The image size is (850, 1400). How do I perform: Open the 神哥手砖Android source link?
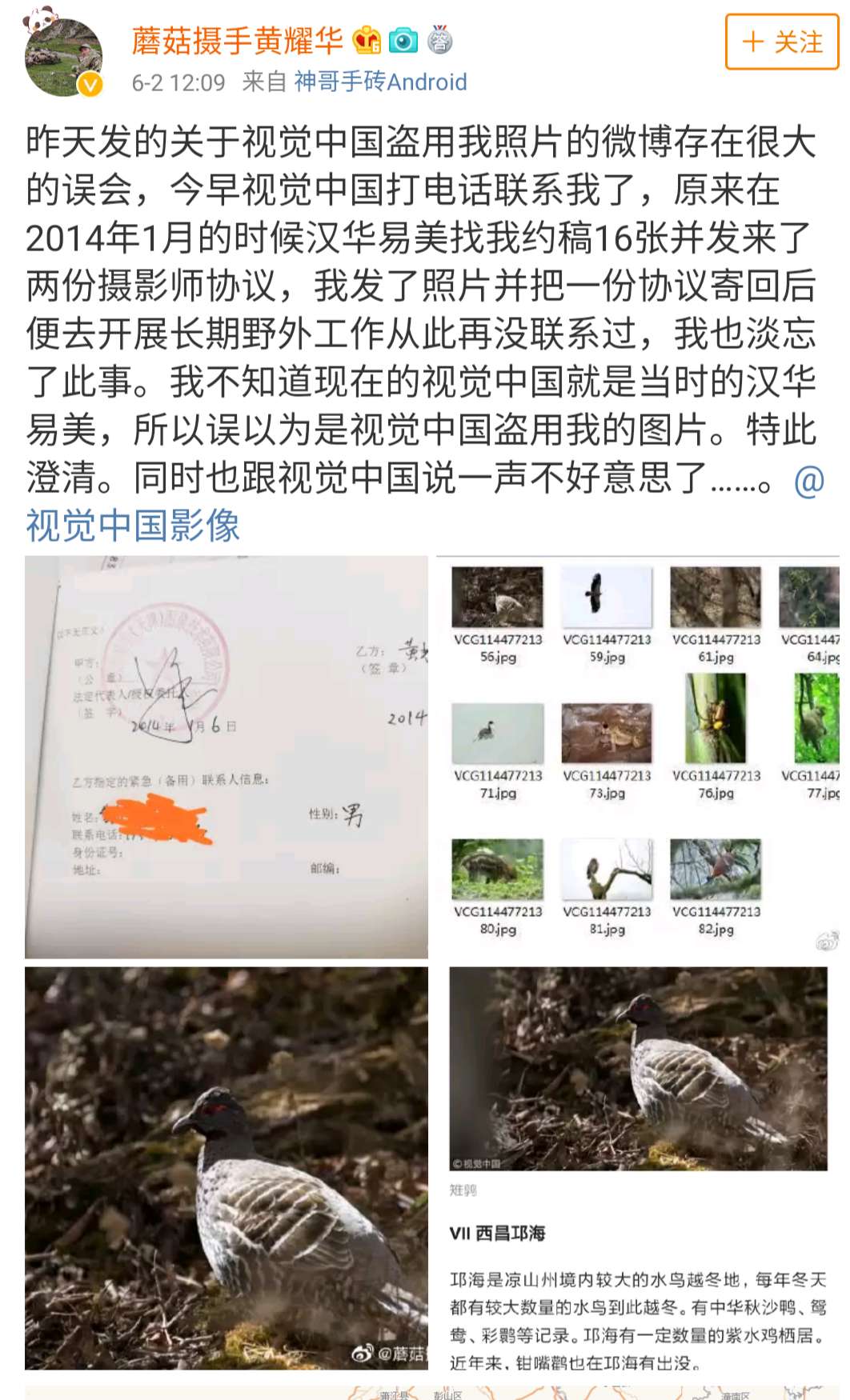[380, 82]
